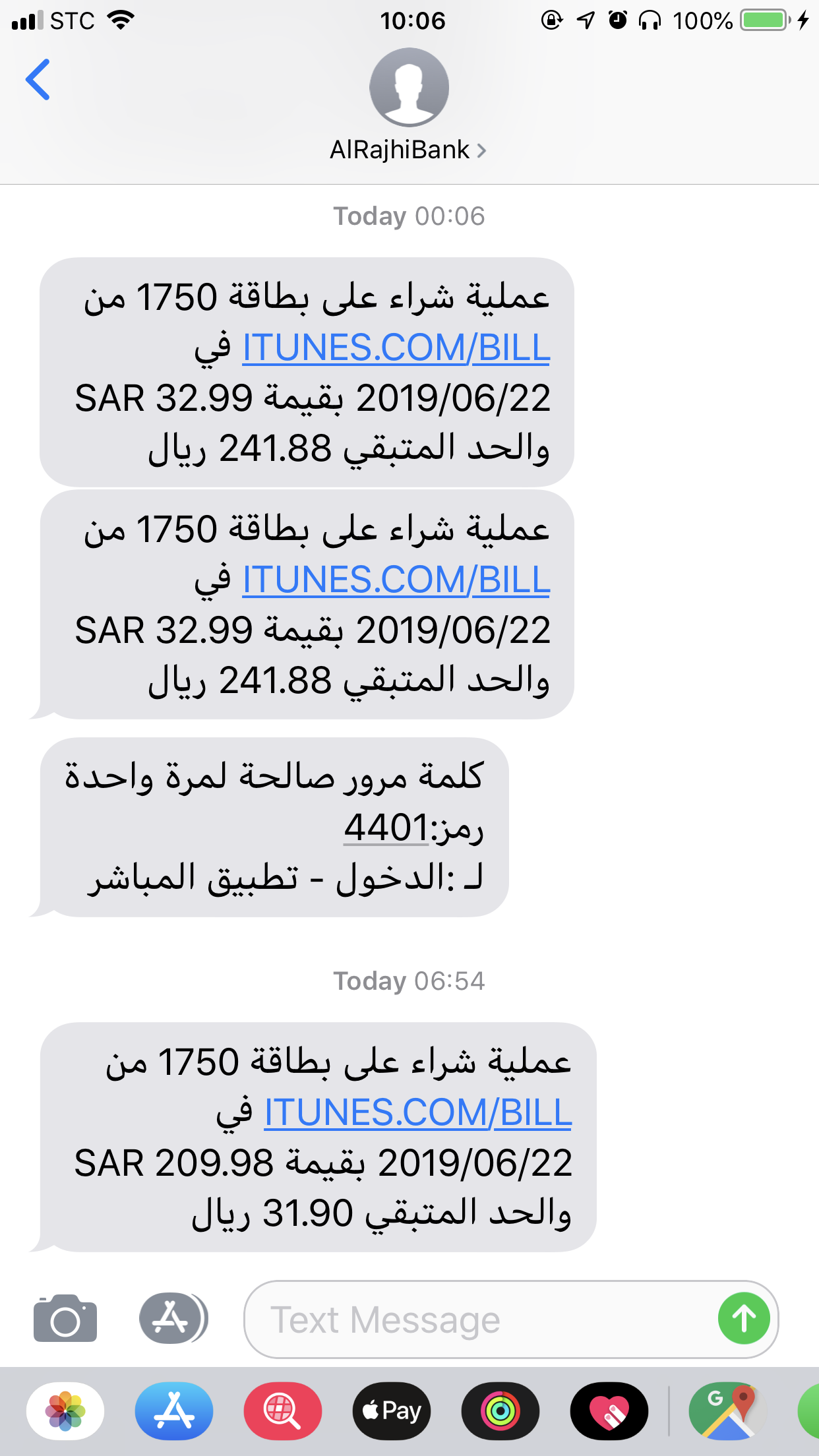Open the Activity rings app
The width and height of the screenshot is (819, 1456).
click(501, 1410)
